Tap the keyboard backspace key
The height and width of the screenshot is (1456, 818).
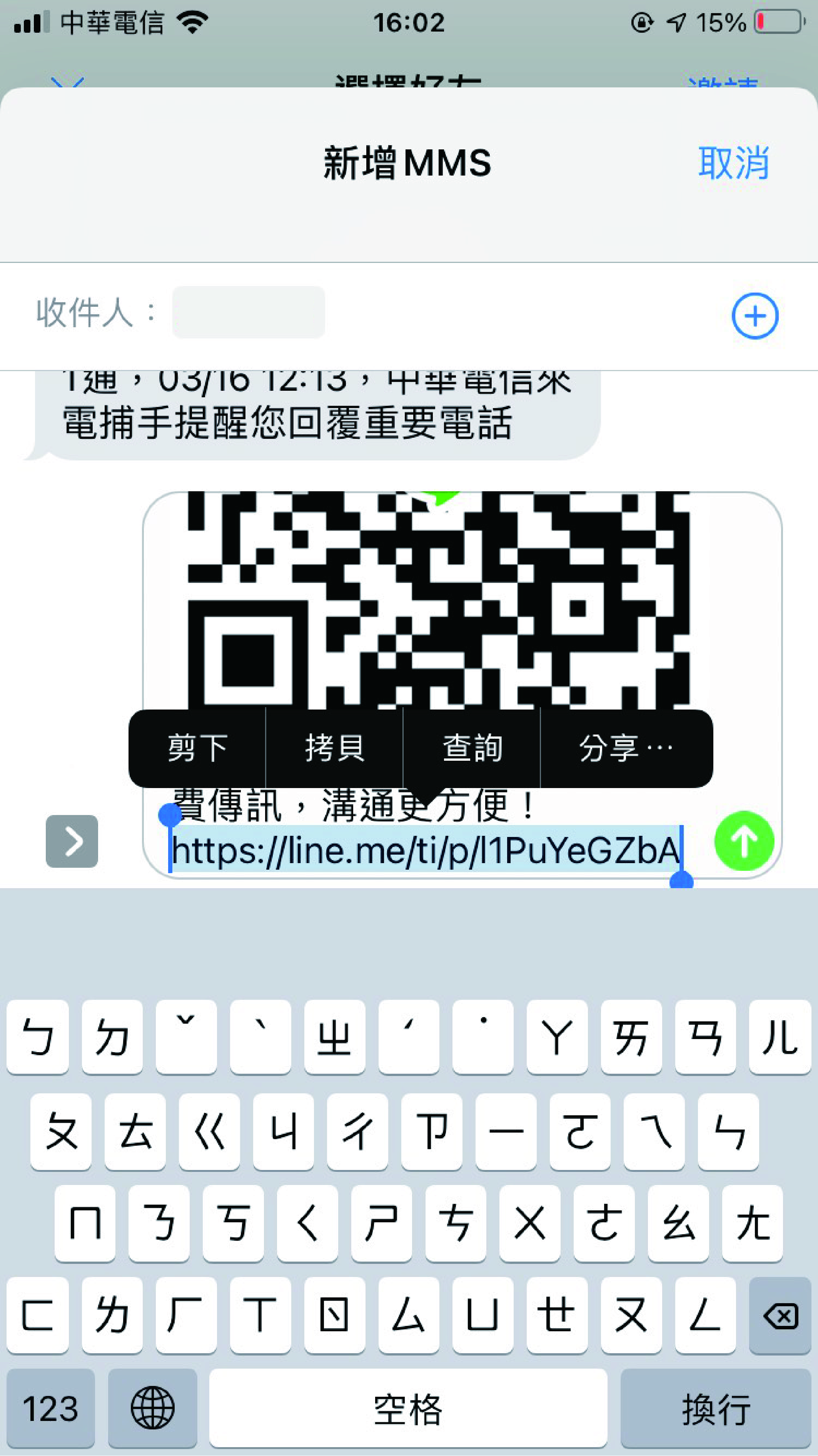780,1315
